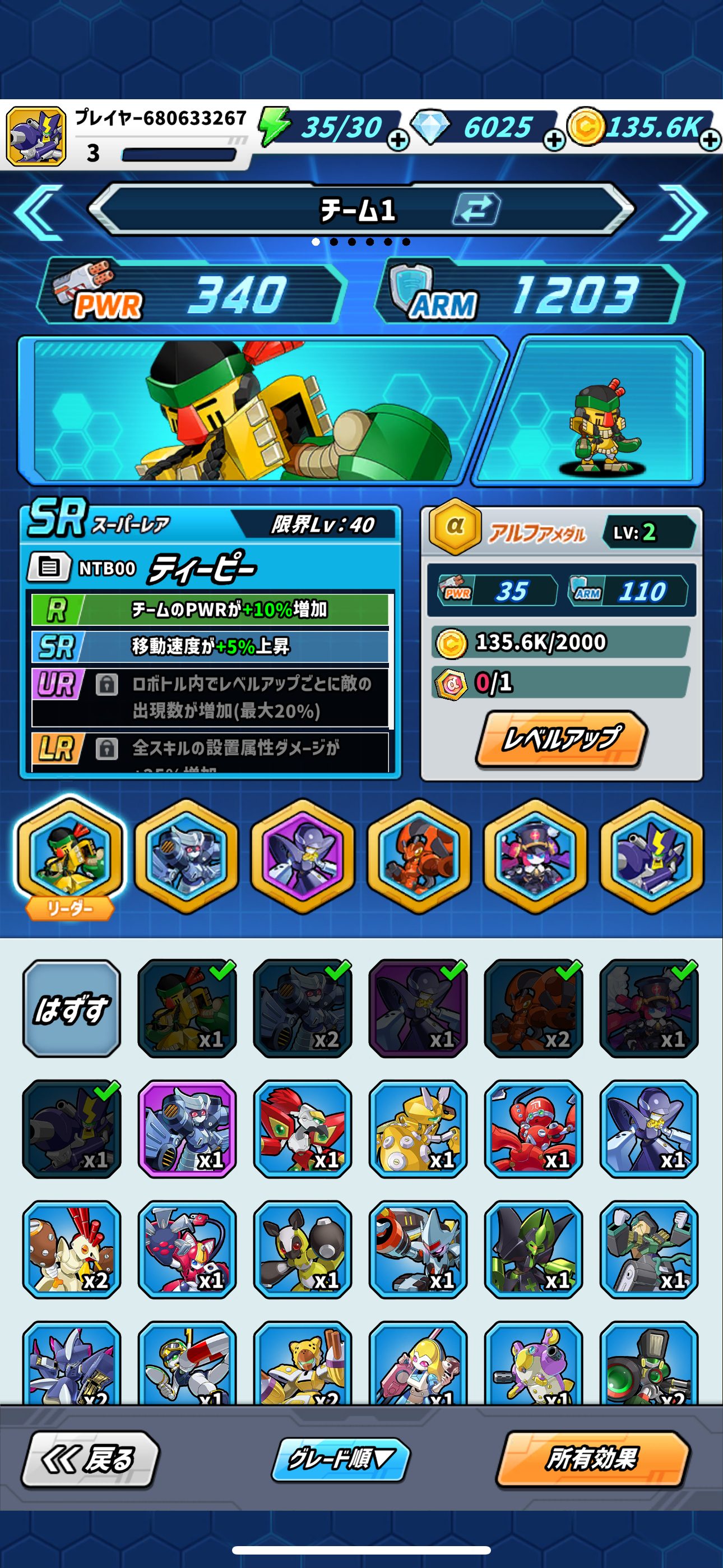
Task: Select the red octopus robot tile
Action: click(534, 1129)
